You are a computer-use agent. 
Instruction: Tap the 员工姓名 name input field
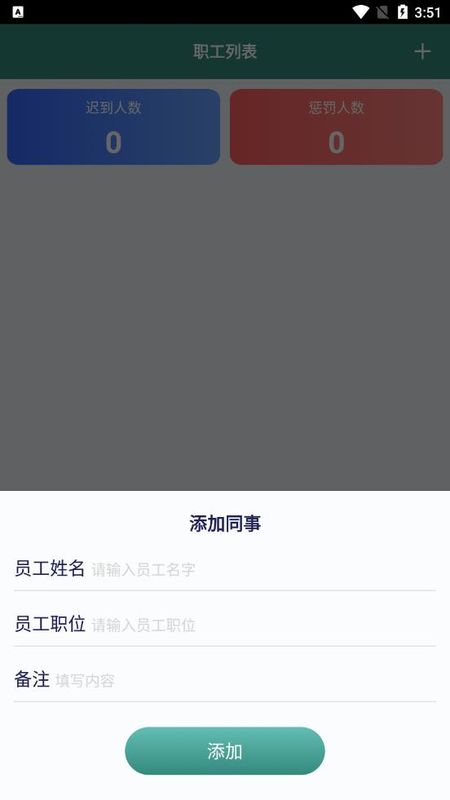263,569
